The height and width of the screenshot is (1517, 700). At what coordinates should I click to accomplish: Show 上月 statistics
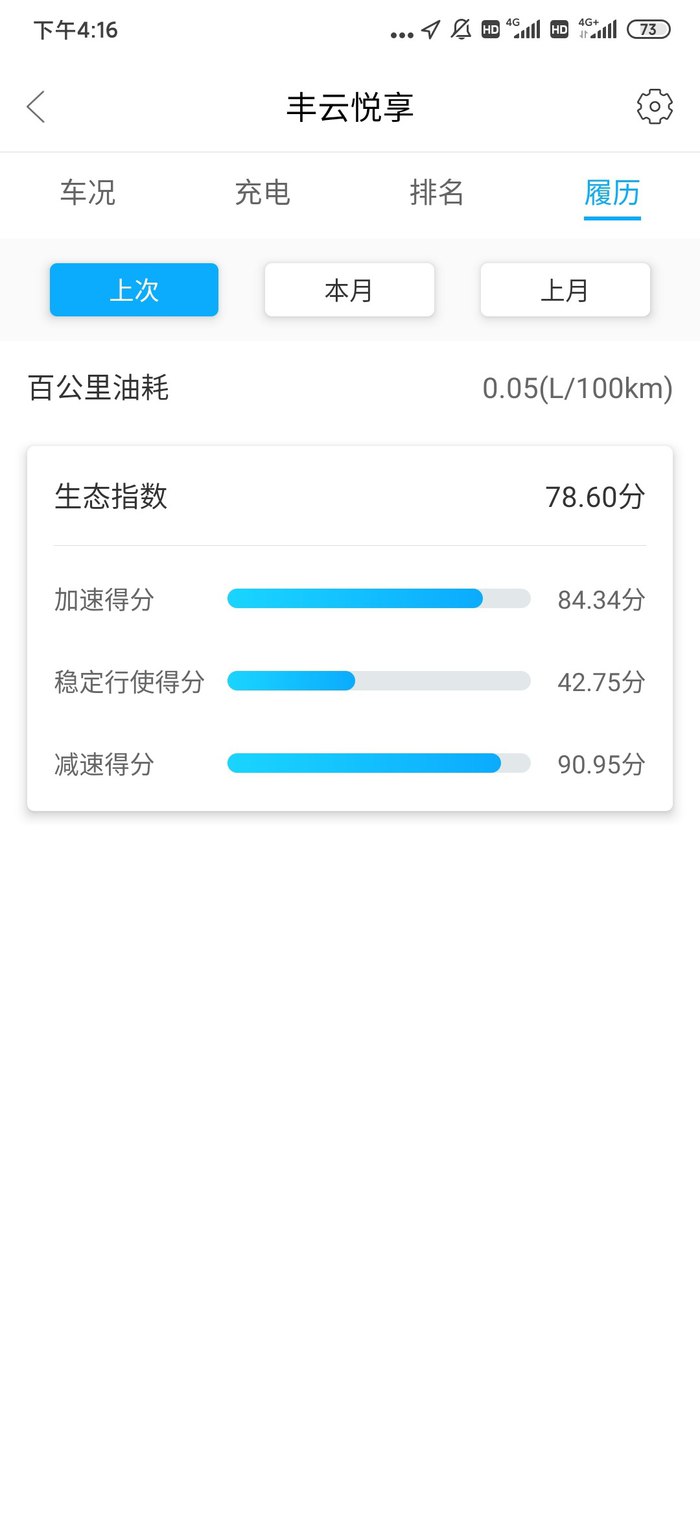(565, 290)
